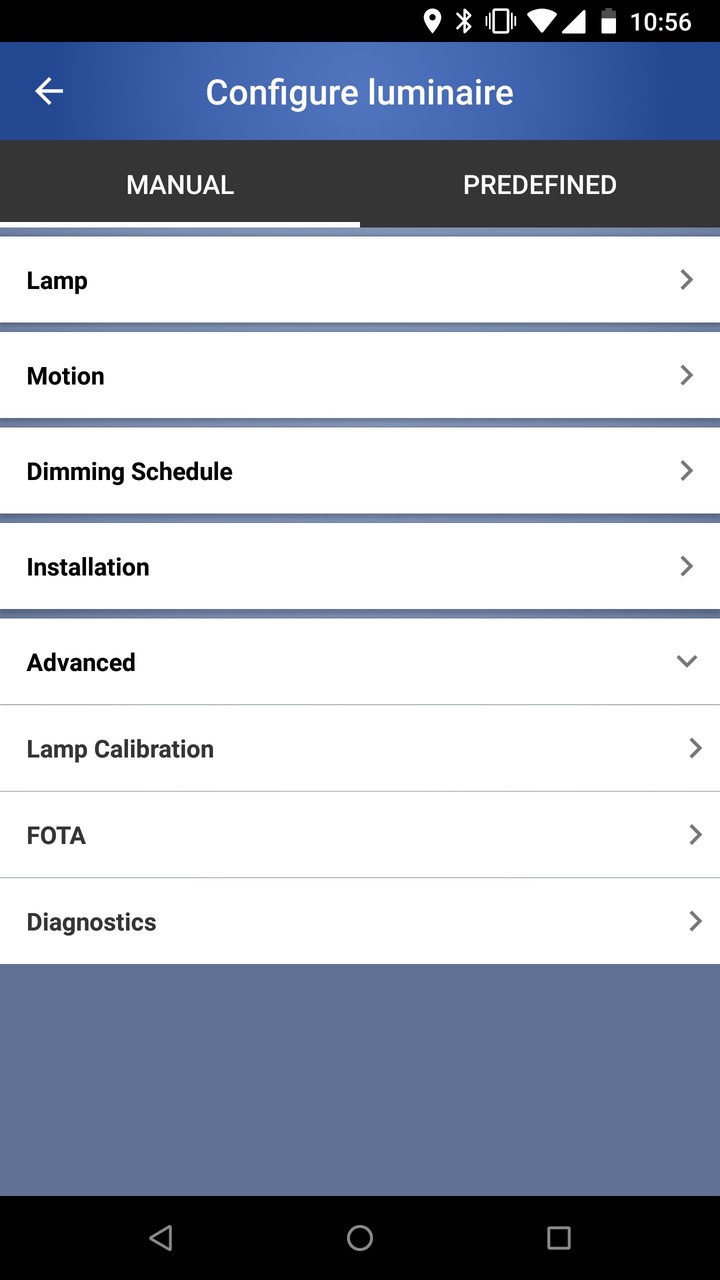The image size is (720, 1280).
Task: Tap the back arrow icon
Action: (x=48, y=91)
